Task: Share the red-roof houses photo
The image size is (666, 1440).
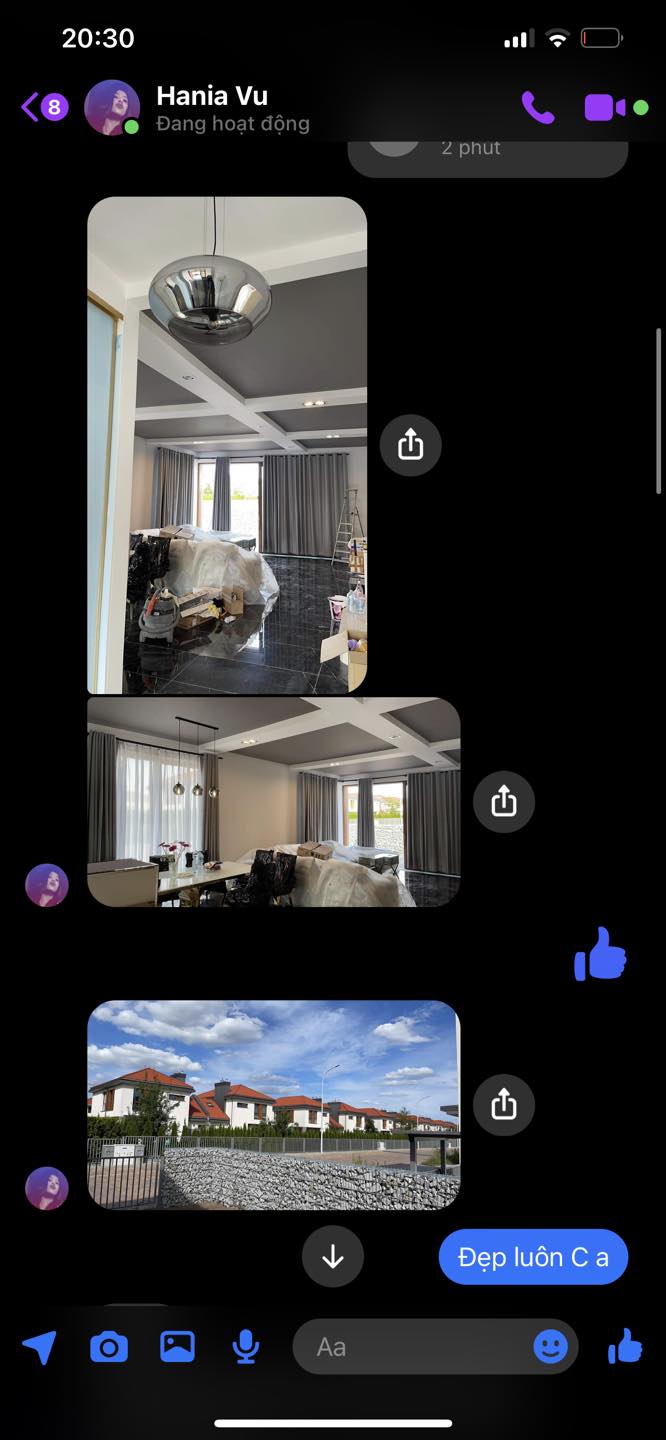Action: (504, 1105)
